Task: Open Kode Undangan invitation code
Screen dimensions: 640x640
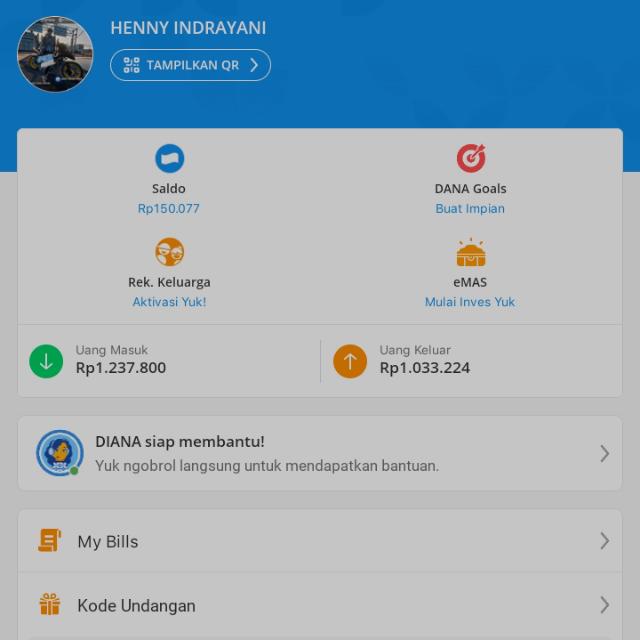Action: [x=320, y=605]
